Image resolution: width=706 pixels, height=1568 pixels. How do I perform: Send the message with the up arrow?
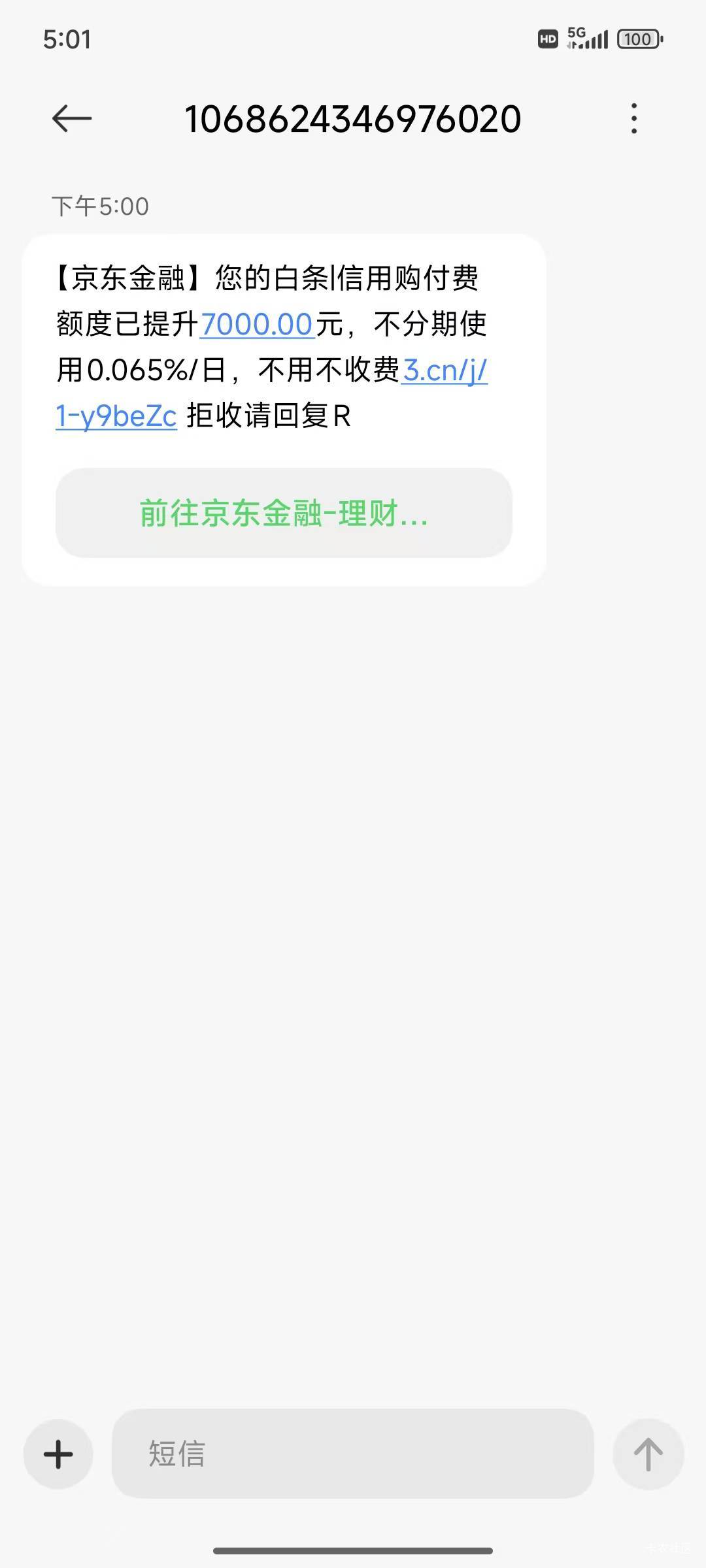point(648,1454)
